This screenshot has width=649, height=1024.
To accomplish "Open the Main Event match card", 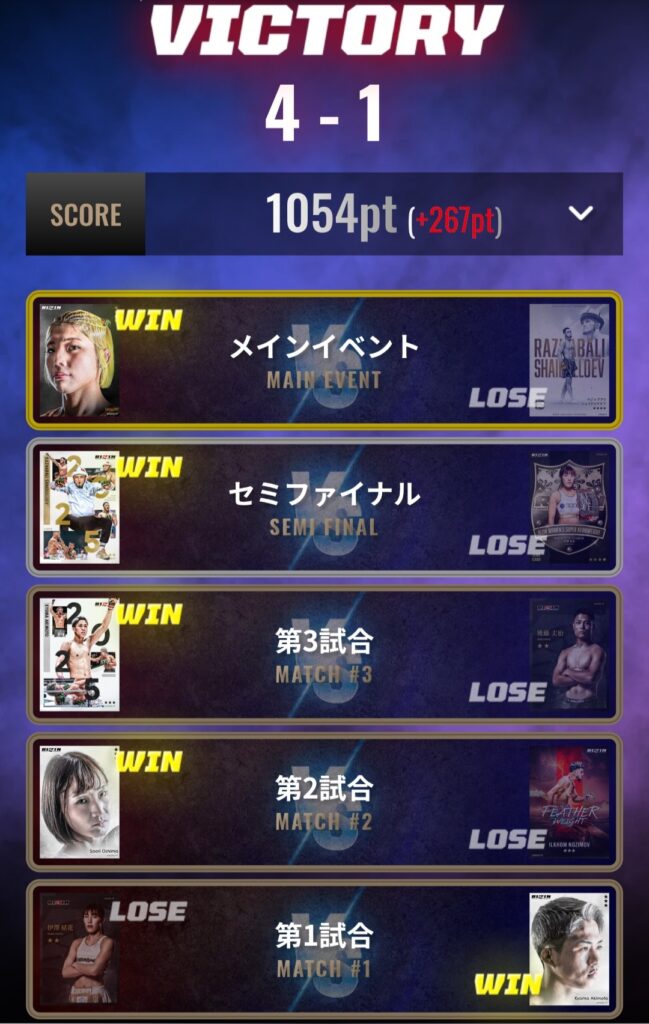I will pyautogui.click(x=324, y=360).
